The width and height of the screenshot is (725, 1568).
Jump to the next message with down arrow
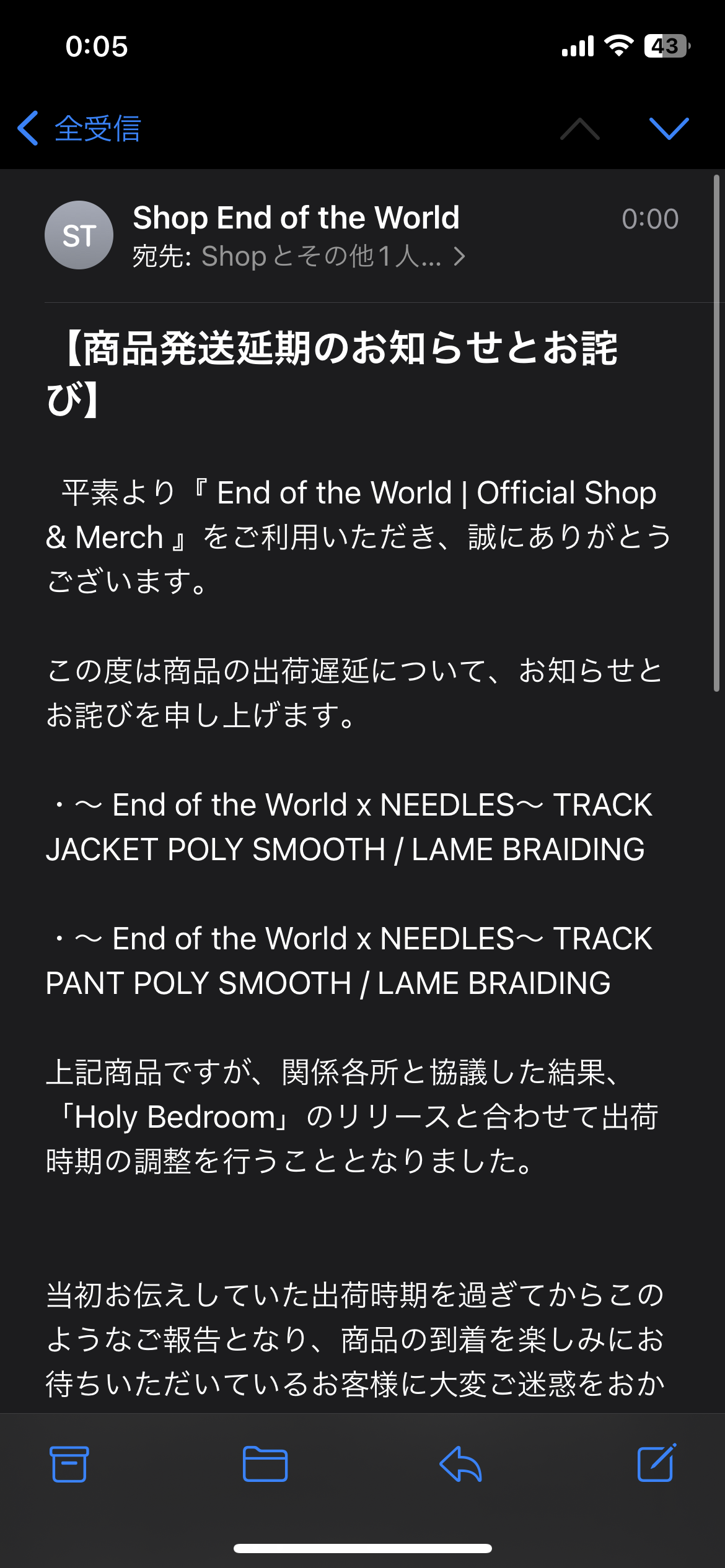pyautogui.click(x=669, y=128)
